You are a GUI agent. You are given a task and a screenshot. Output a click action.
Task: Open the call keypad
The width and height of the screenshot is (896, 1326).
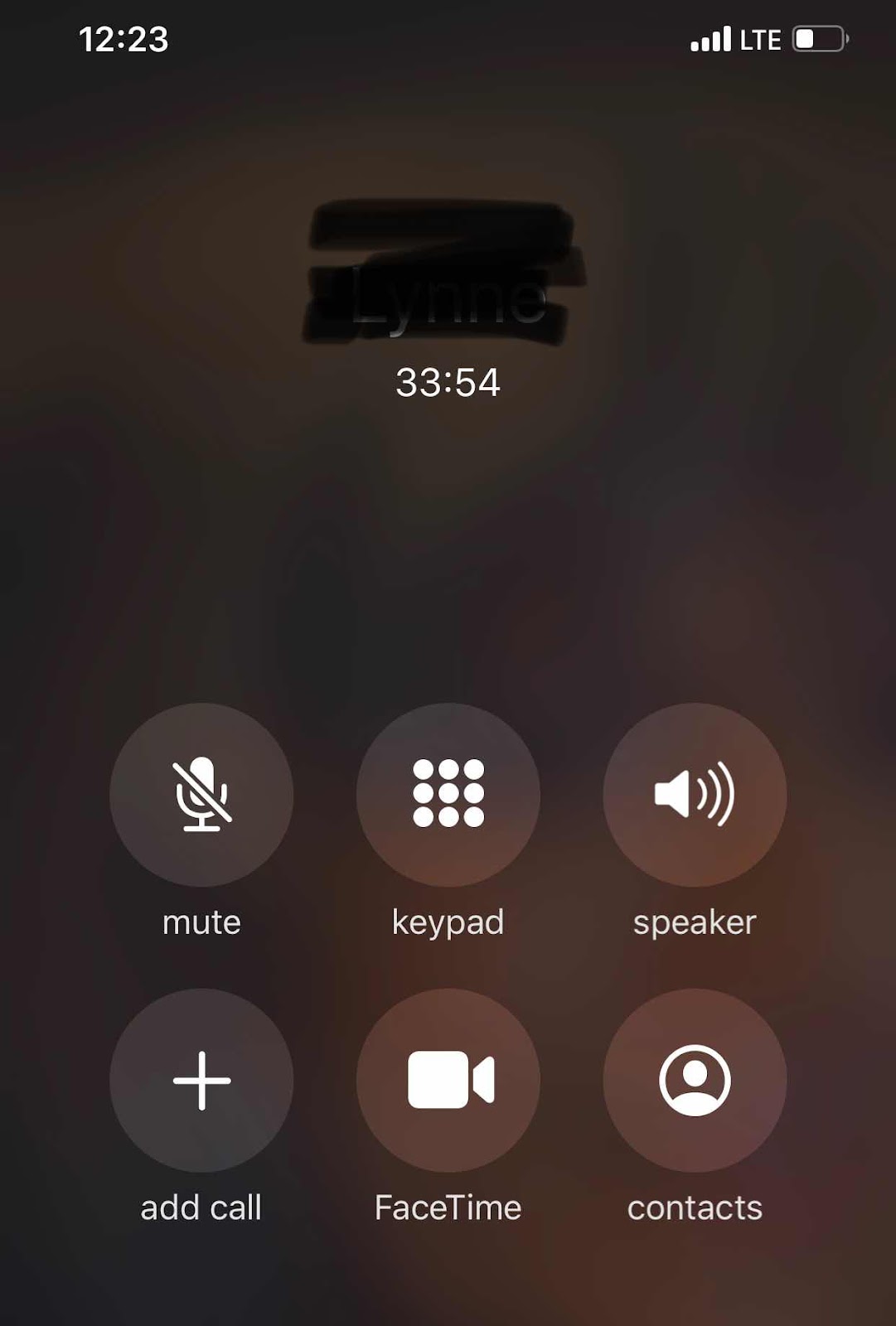coord(448,794)
